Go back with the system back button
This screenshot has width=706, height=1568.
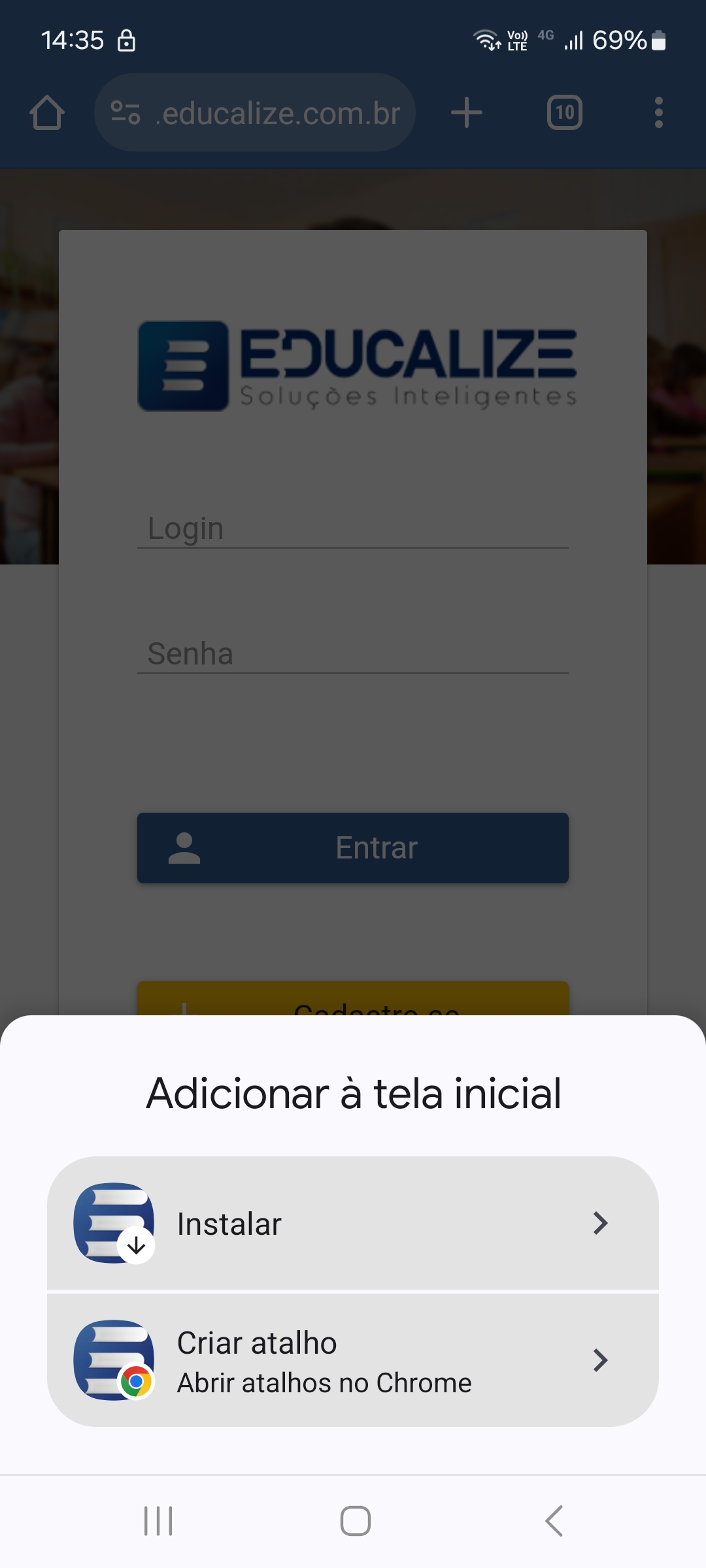(554, 1521)
